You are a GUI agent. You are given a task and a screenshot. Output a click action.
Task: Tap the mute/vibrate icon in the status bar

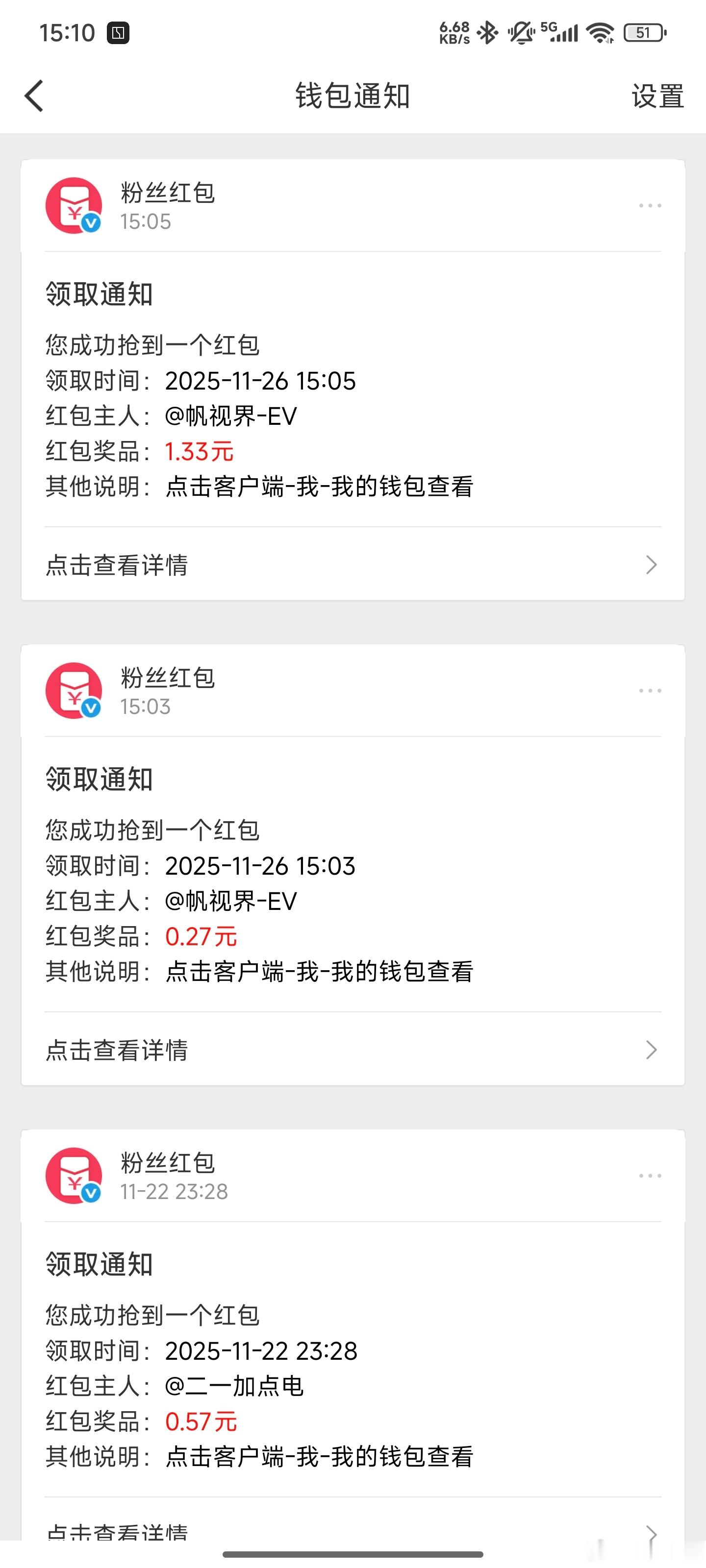point(520,32)
